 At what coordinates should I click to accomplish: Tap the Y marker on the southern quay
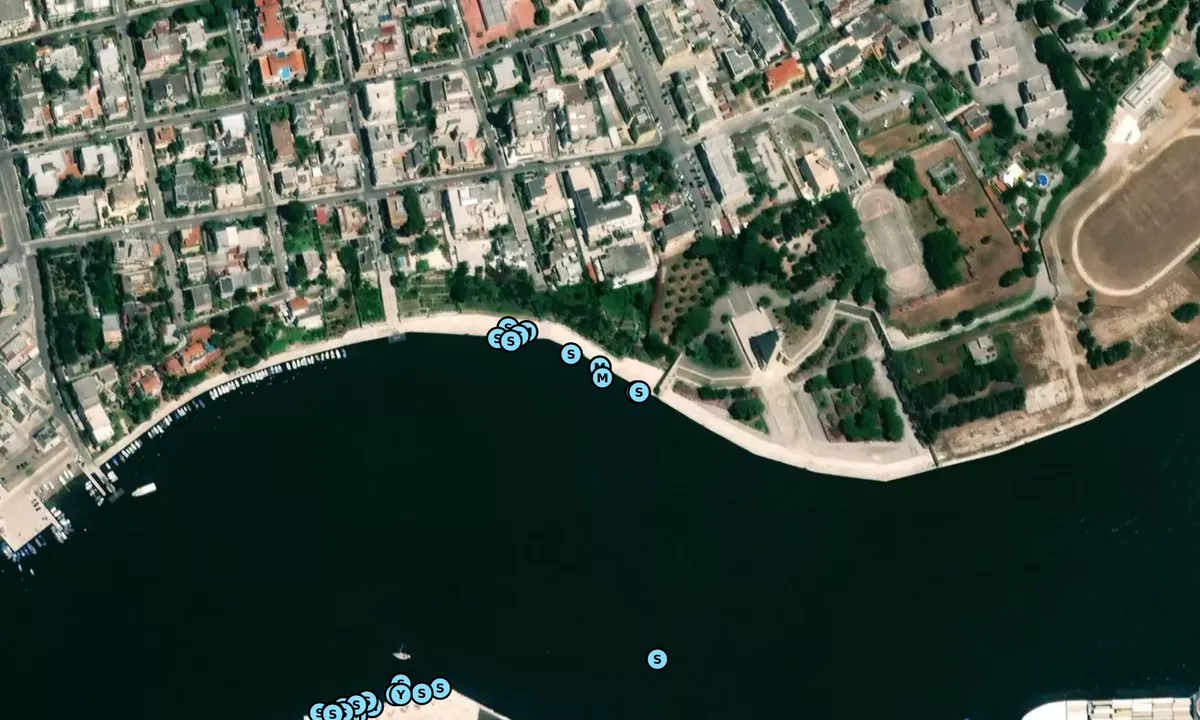click(400, 694)
